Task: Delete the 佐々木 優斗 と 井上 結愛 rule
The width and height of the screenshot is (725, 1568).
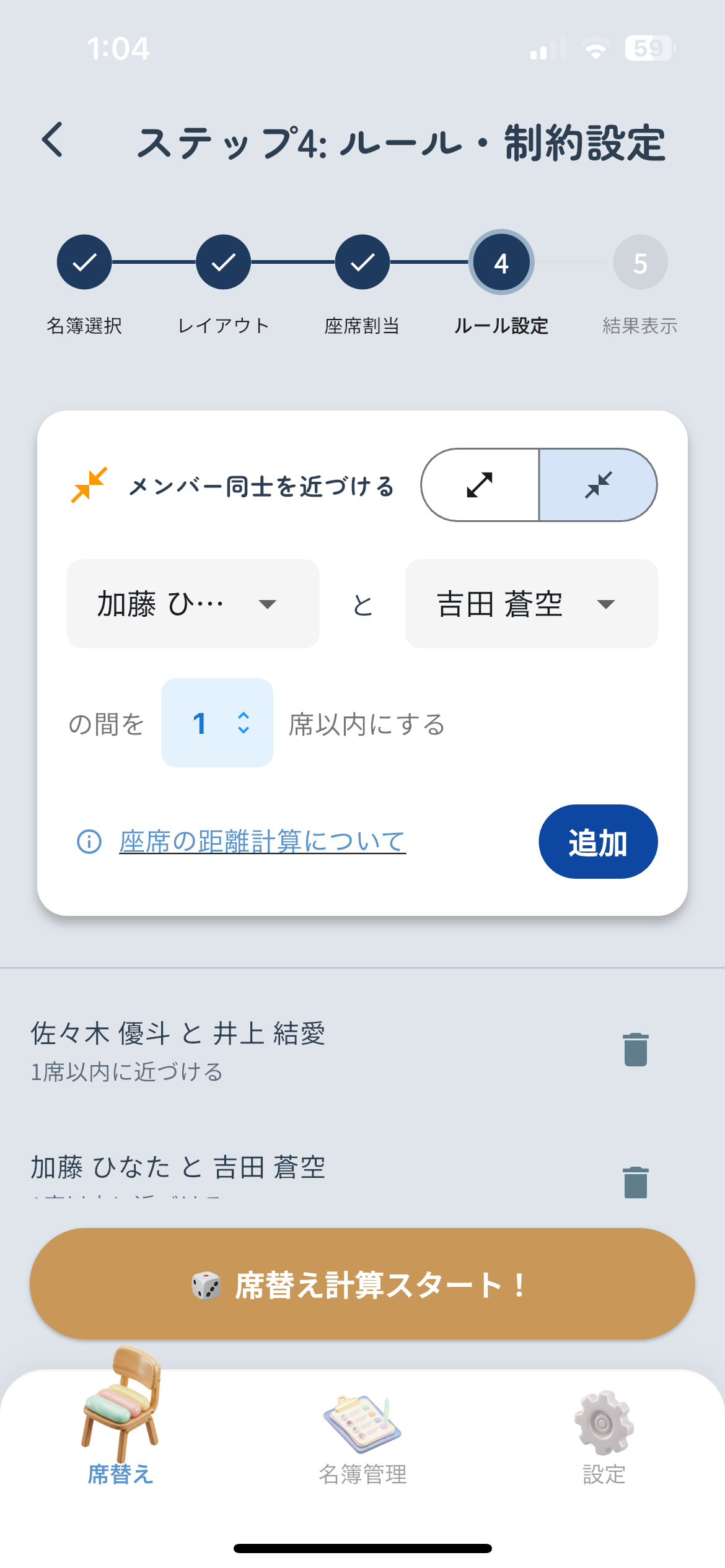Action: coord(635,1048)
